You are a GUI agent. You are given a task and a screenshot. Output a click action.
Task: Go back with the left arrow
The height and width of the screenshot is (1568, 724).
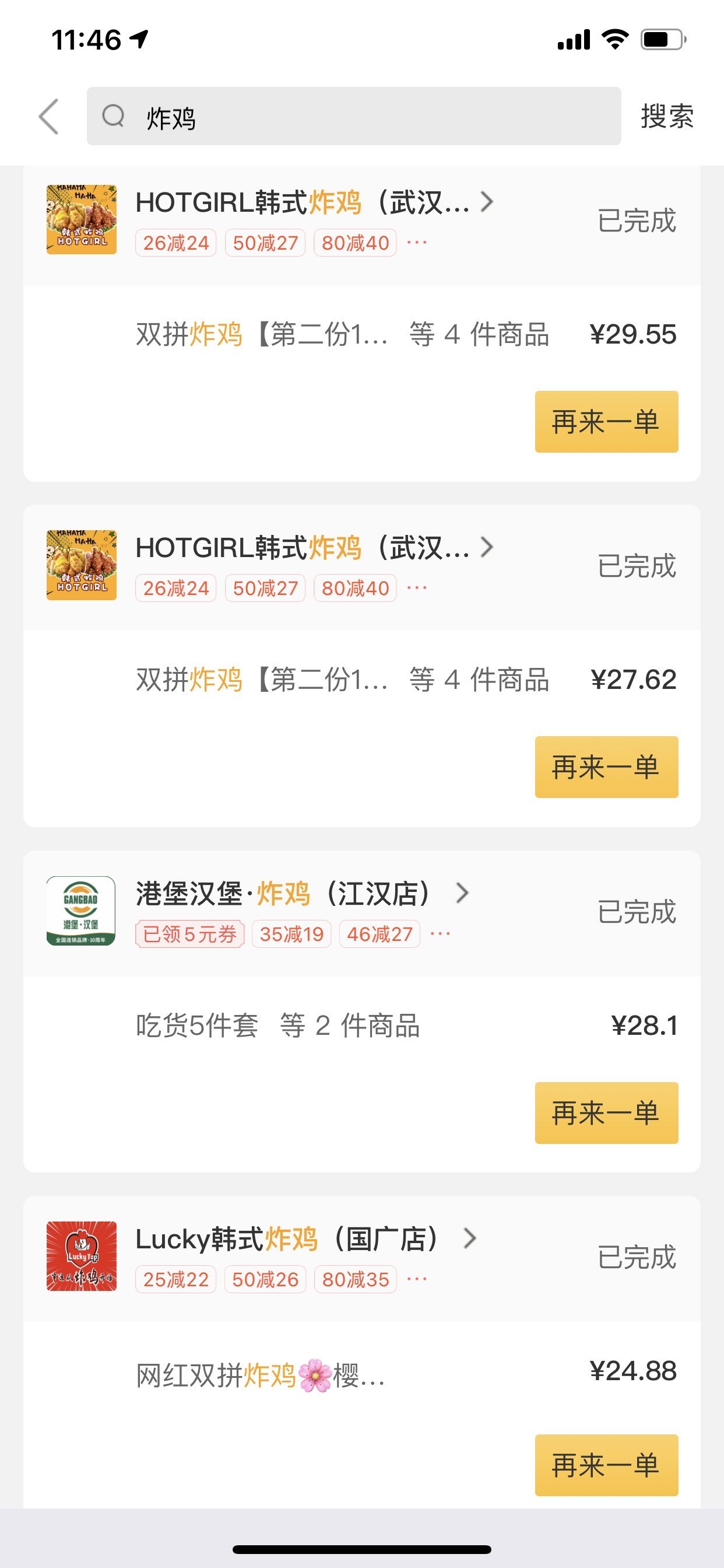pos(48,116)
